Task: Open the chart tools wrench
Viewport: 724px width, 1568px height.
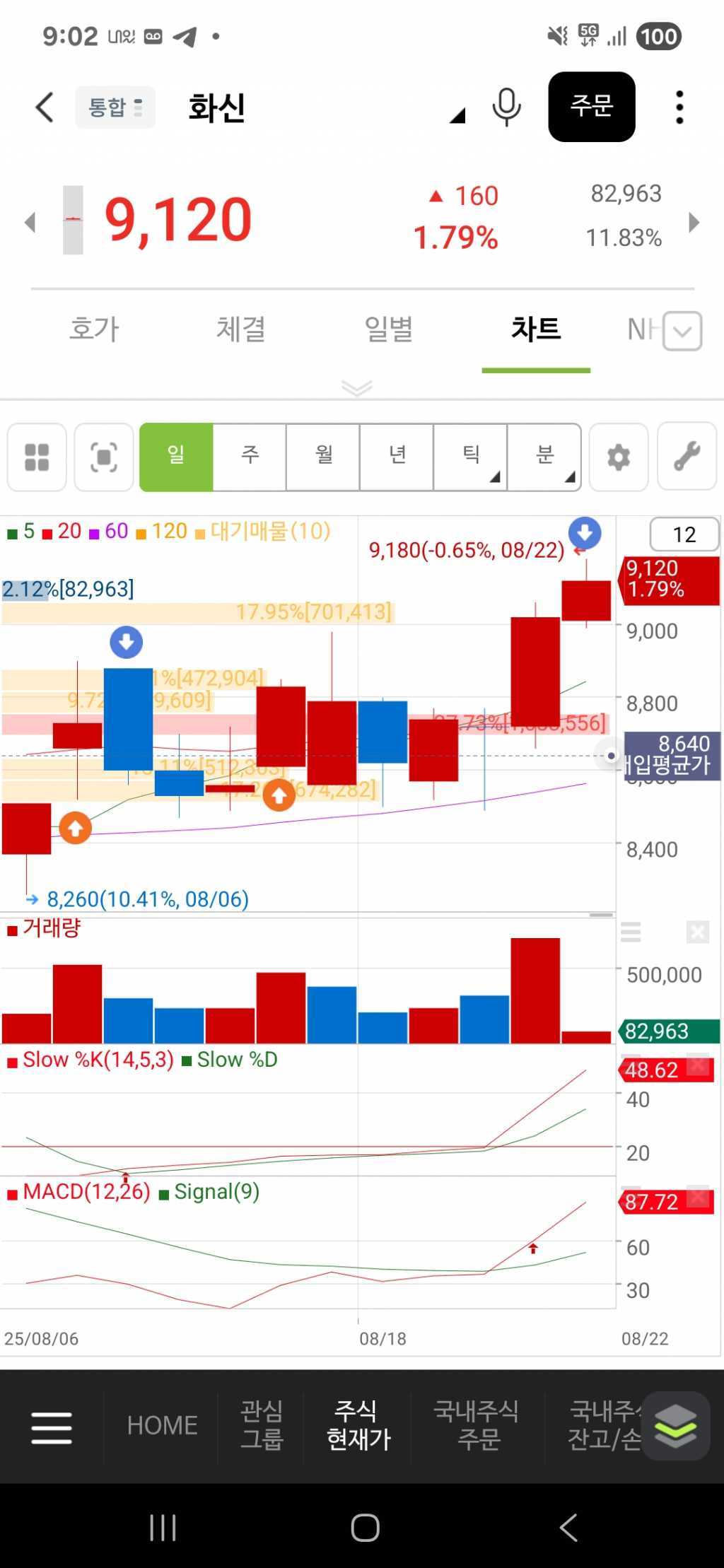Action: pos(687,457)
